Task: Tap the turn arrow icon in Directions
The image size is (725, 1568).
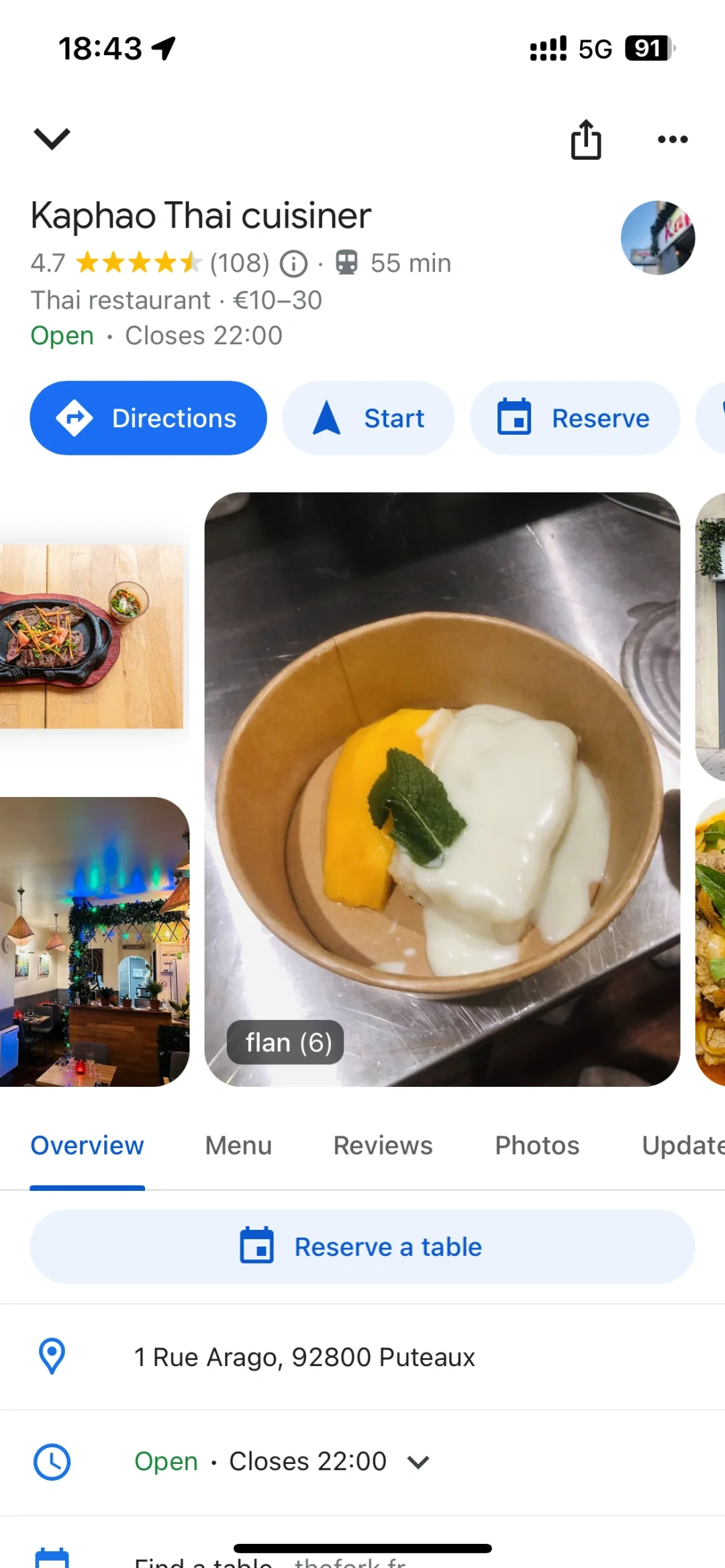Action: tap(75, 417)
